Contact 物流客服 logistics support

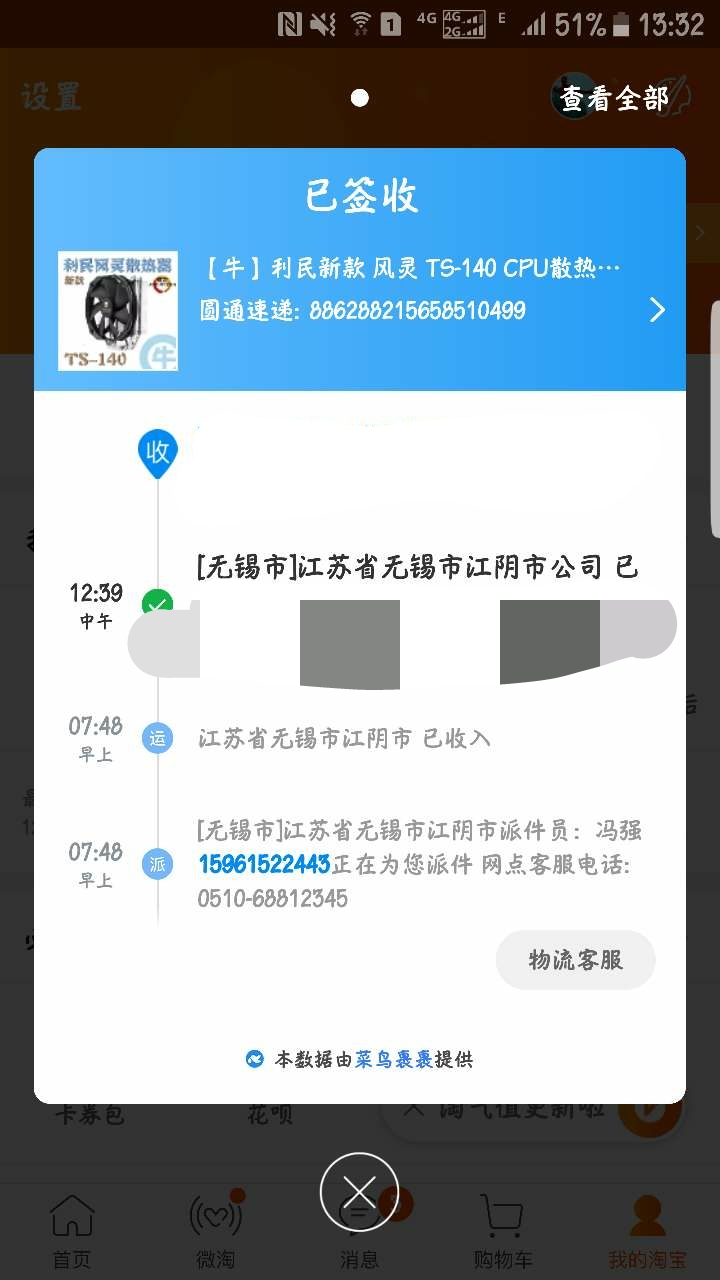point(576,959)
